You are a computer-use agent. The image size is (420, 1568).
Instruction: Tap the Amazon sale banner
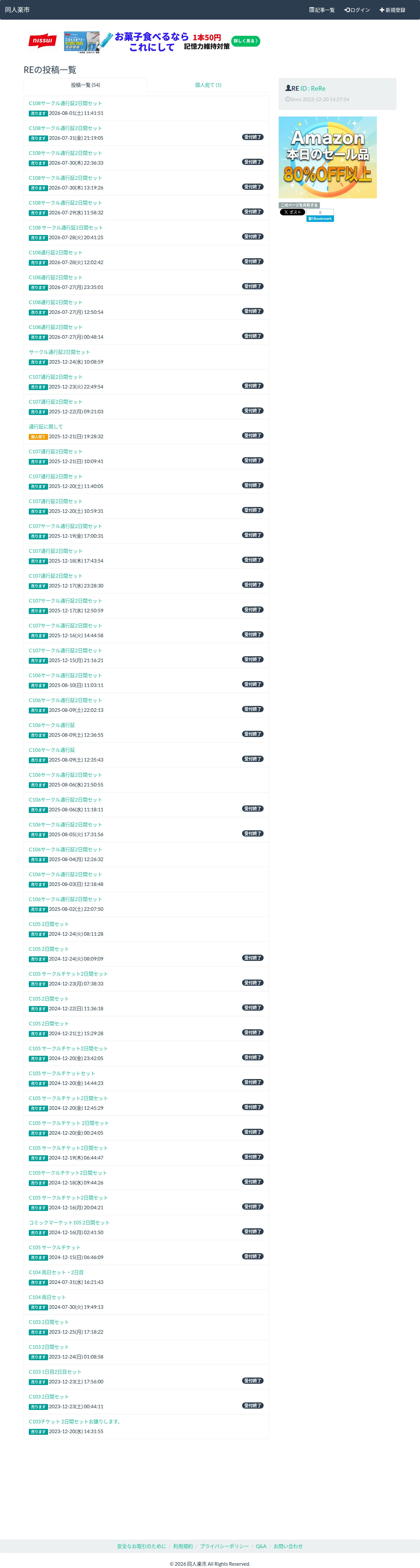pyautogui.click(x=327, y=157)
